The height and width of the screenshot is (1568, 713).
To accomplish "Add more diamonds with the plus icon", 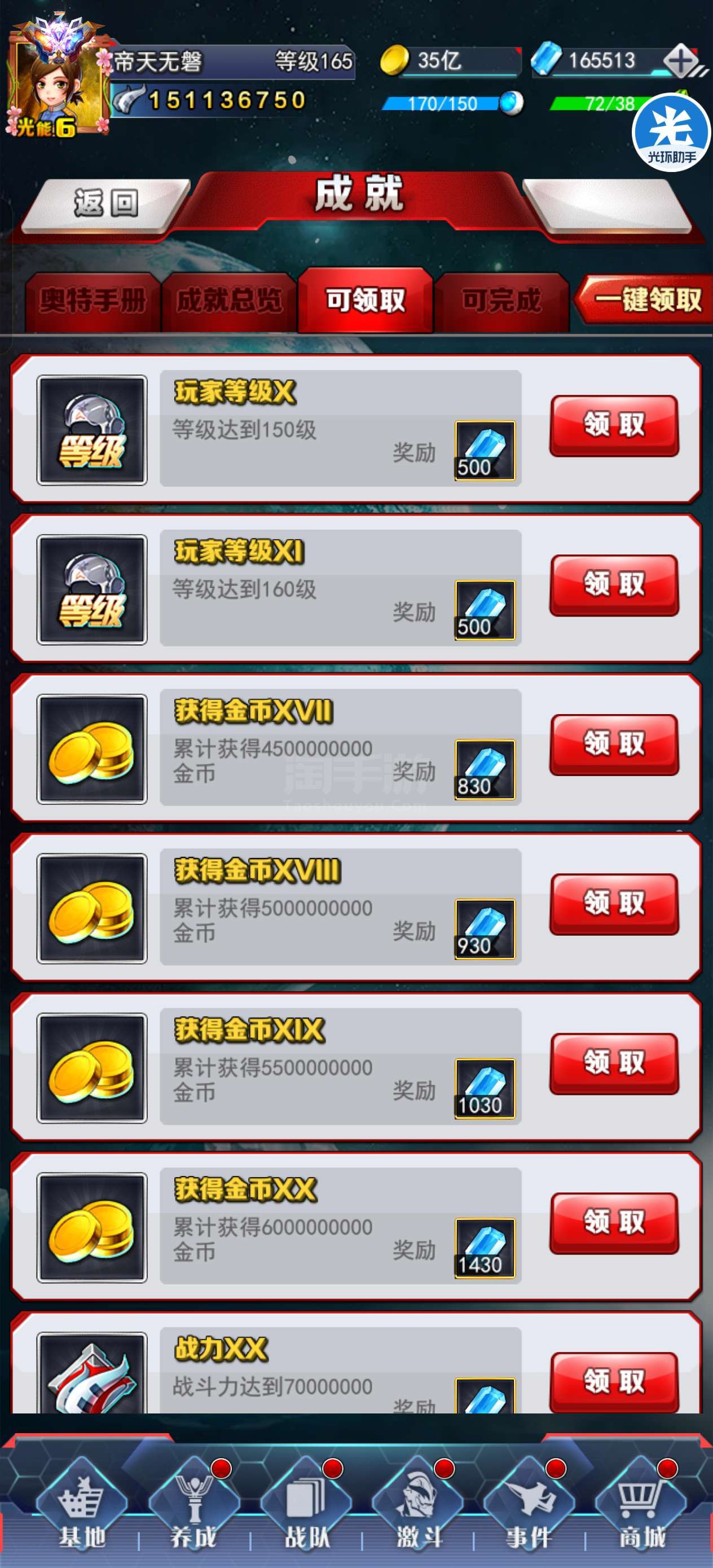I will [681, 61].
